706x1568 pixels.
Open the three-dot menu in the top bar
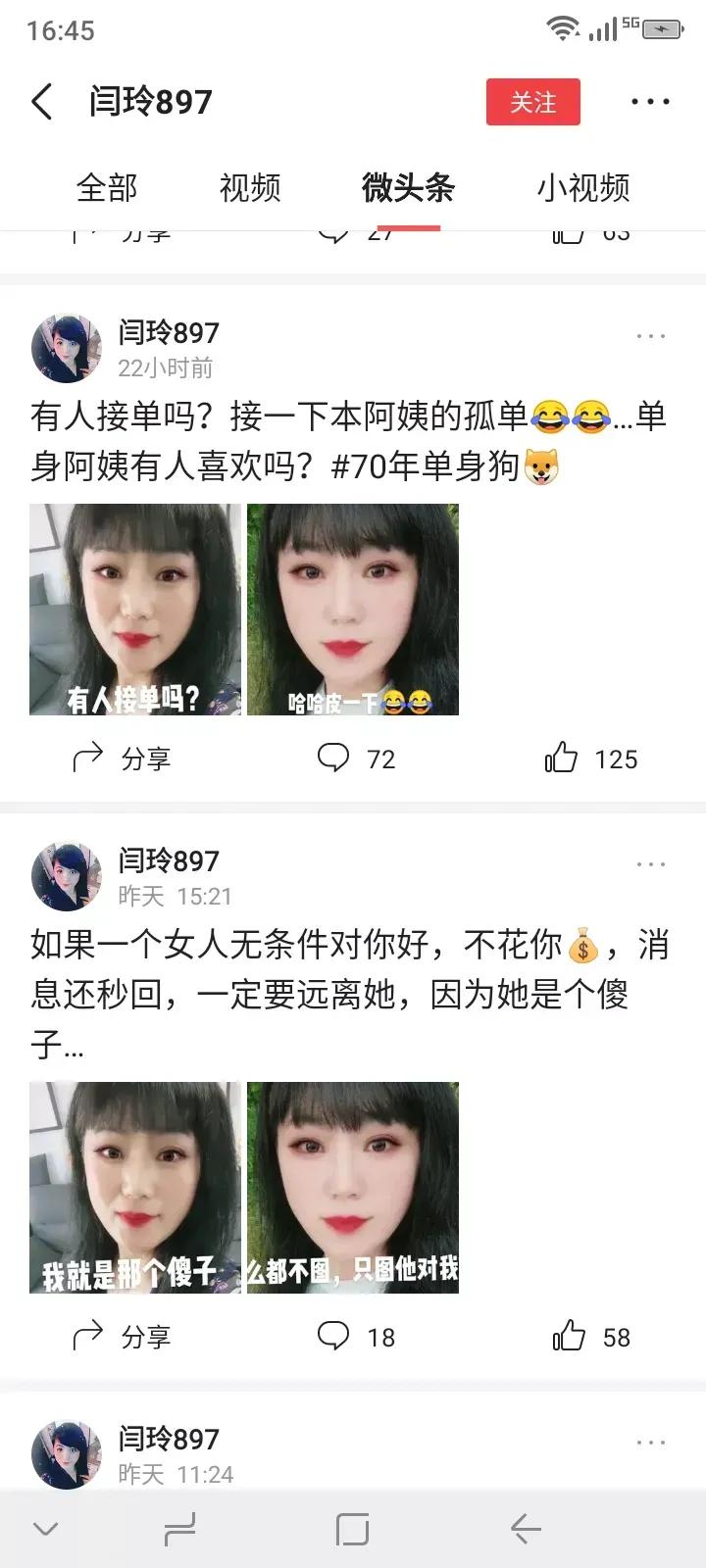click(x=650, y=101)
